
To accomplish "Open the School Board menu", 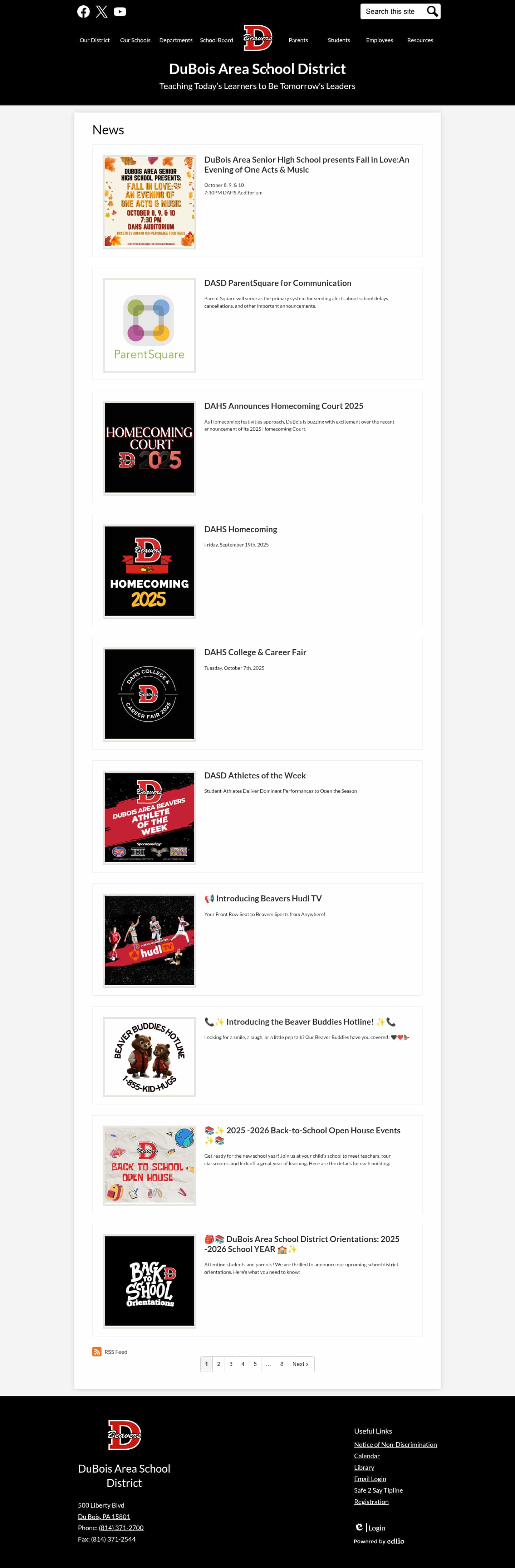I will click(216, 40).
